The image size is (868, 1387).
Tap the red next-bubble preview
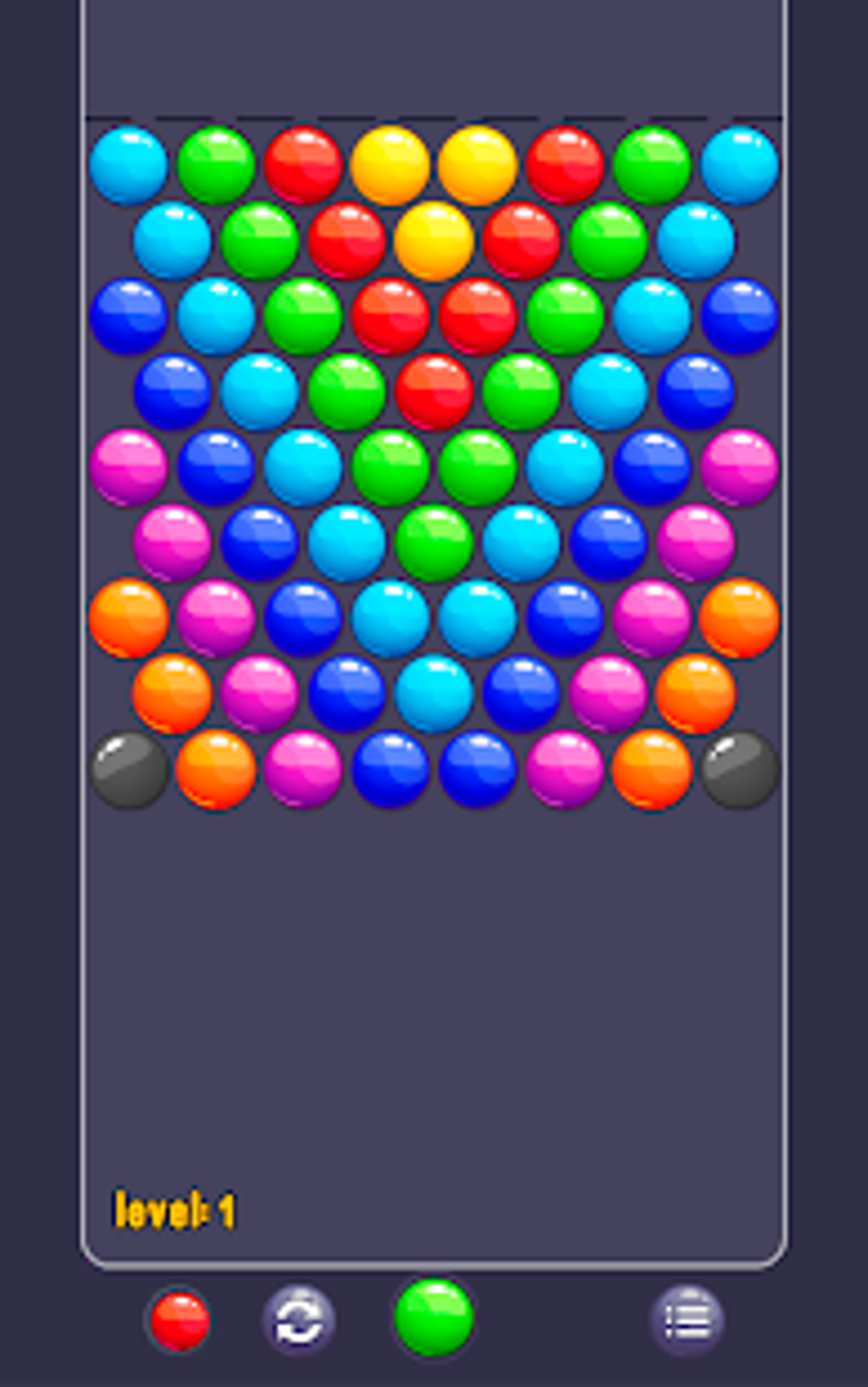(x=179, y=1321)
